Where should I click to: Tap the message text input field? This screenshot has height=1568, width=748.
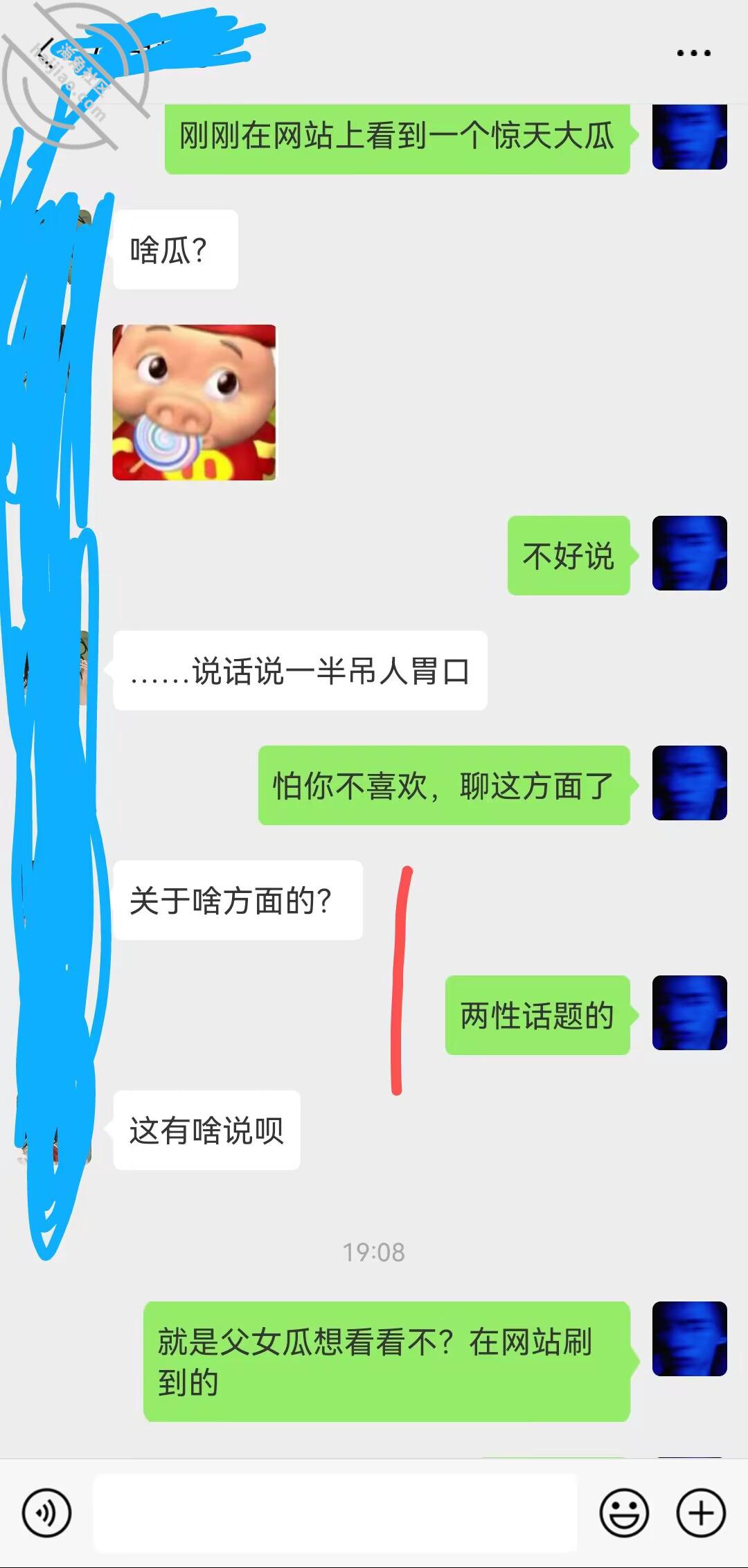click(335, 1513)
